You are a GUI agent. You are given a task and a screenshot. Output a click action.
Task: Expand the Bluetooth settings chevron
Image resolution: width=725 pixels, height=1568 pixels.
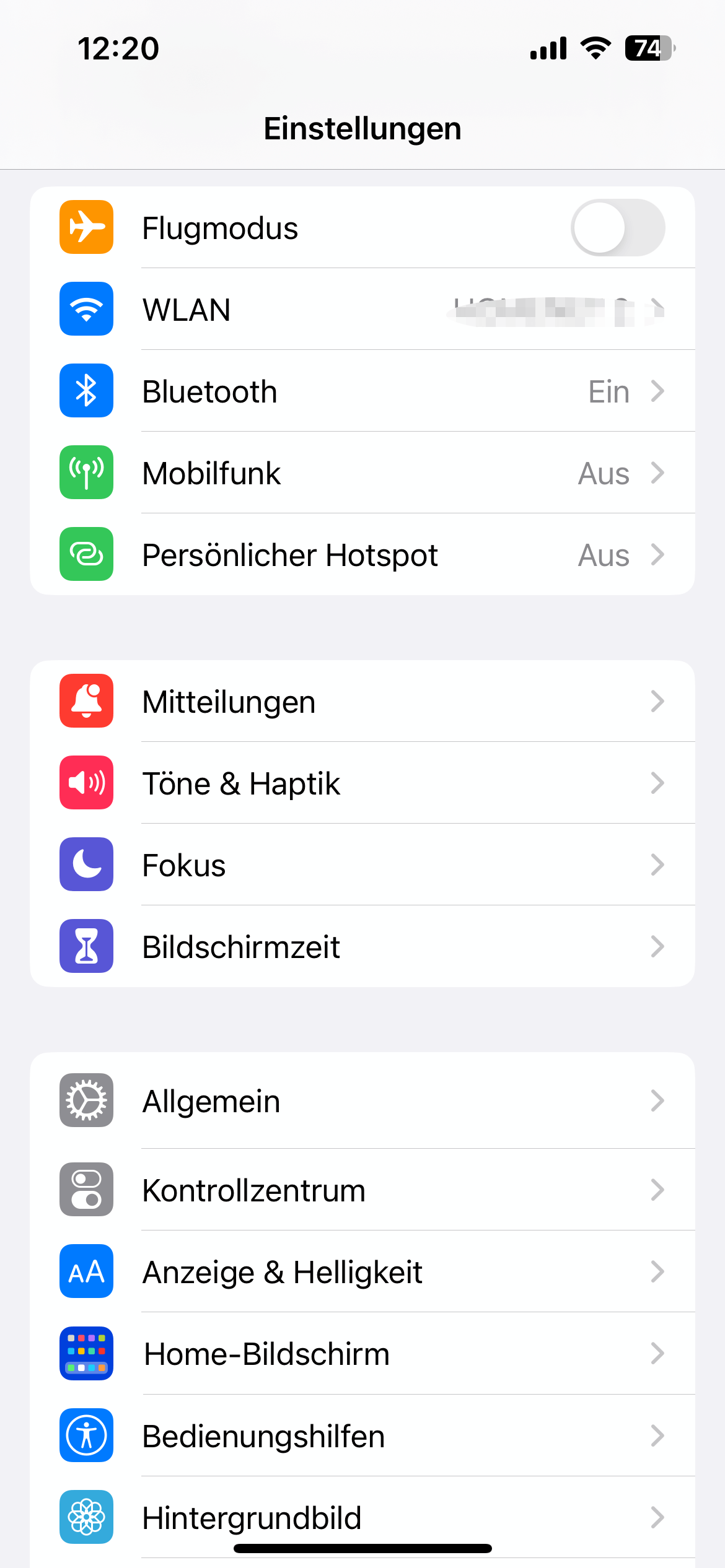tap(658, 391)
